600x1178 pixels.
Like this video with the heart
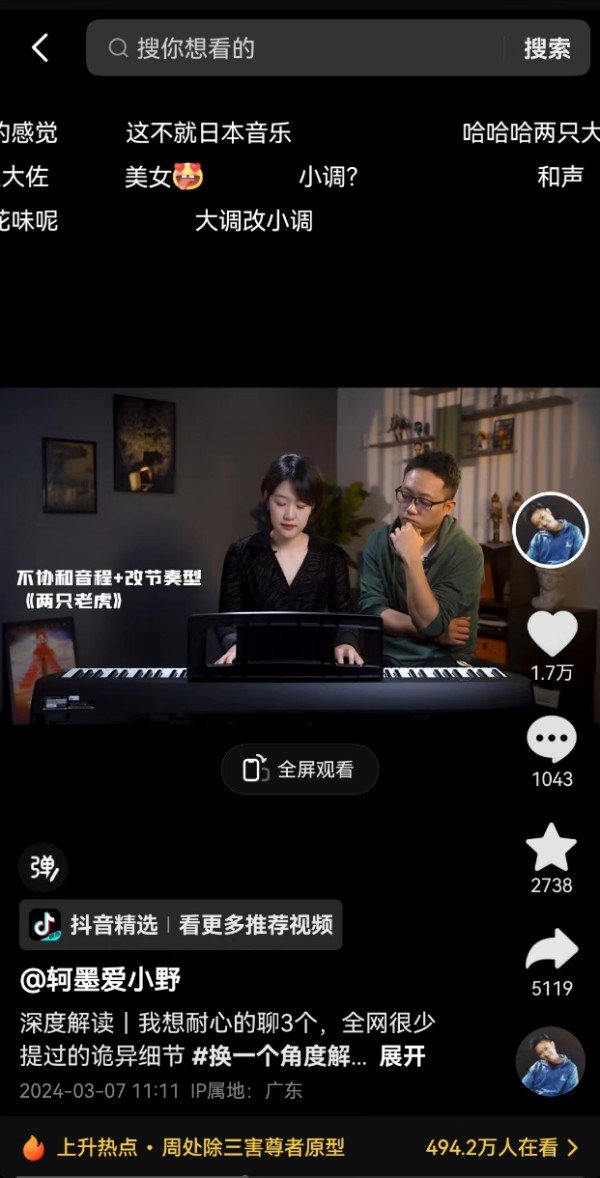coord(552,634)
